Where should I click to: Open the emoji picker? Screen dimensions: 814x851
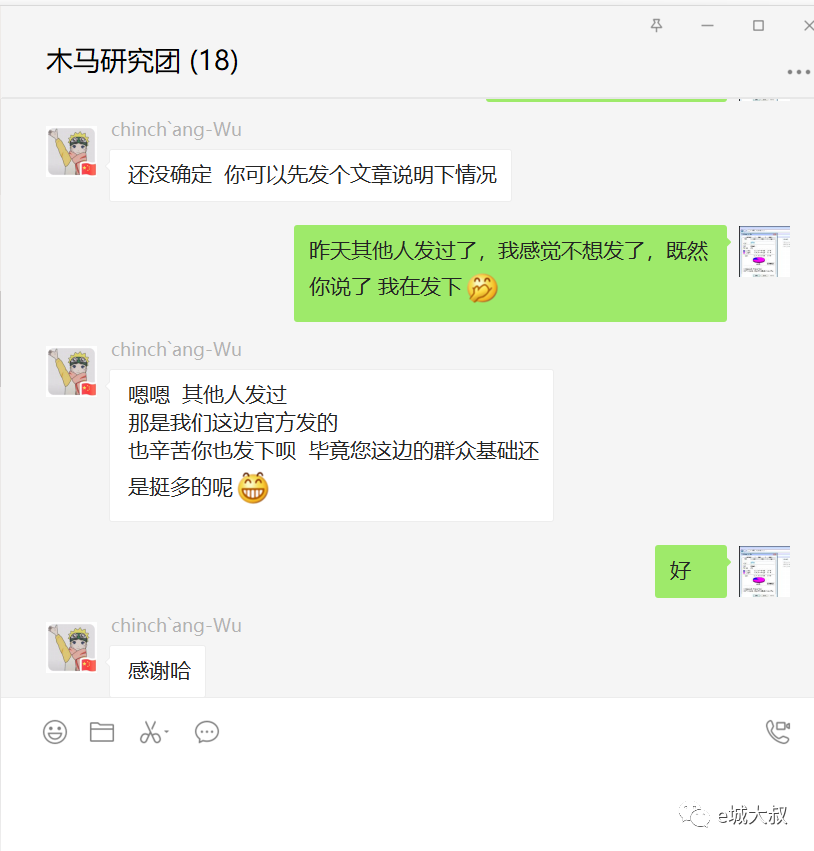point(55,732)
